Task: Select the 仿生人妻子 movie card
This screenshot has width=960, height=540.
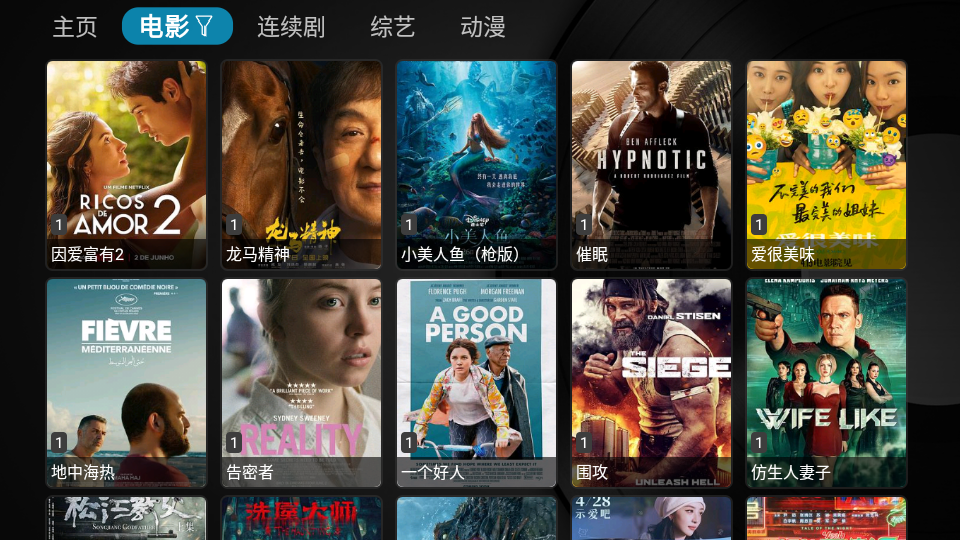Action: pos(827,383)
